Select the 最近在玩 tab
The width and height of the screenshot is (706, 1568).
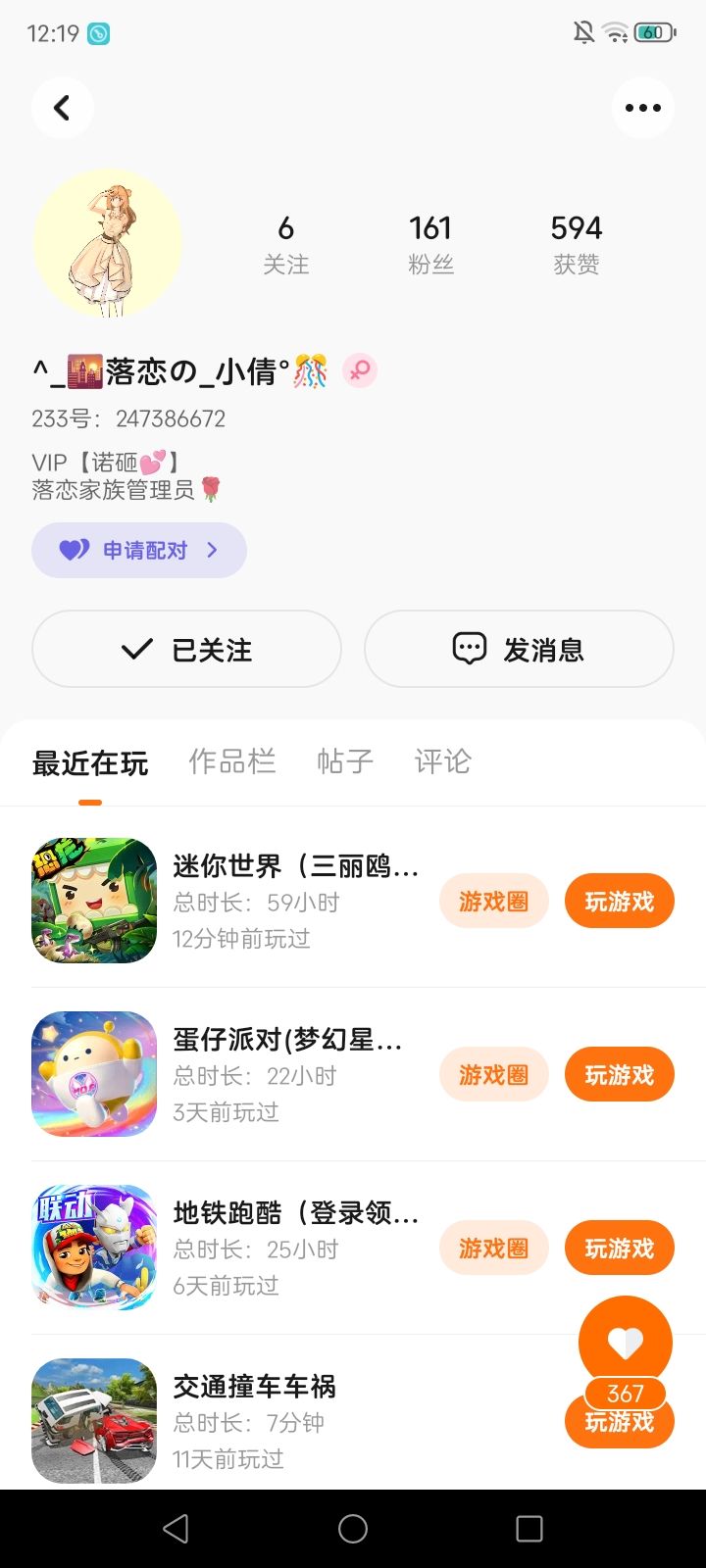click(x=90, y=763)
